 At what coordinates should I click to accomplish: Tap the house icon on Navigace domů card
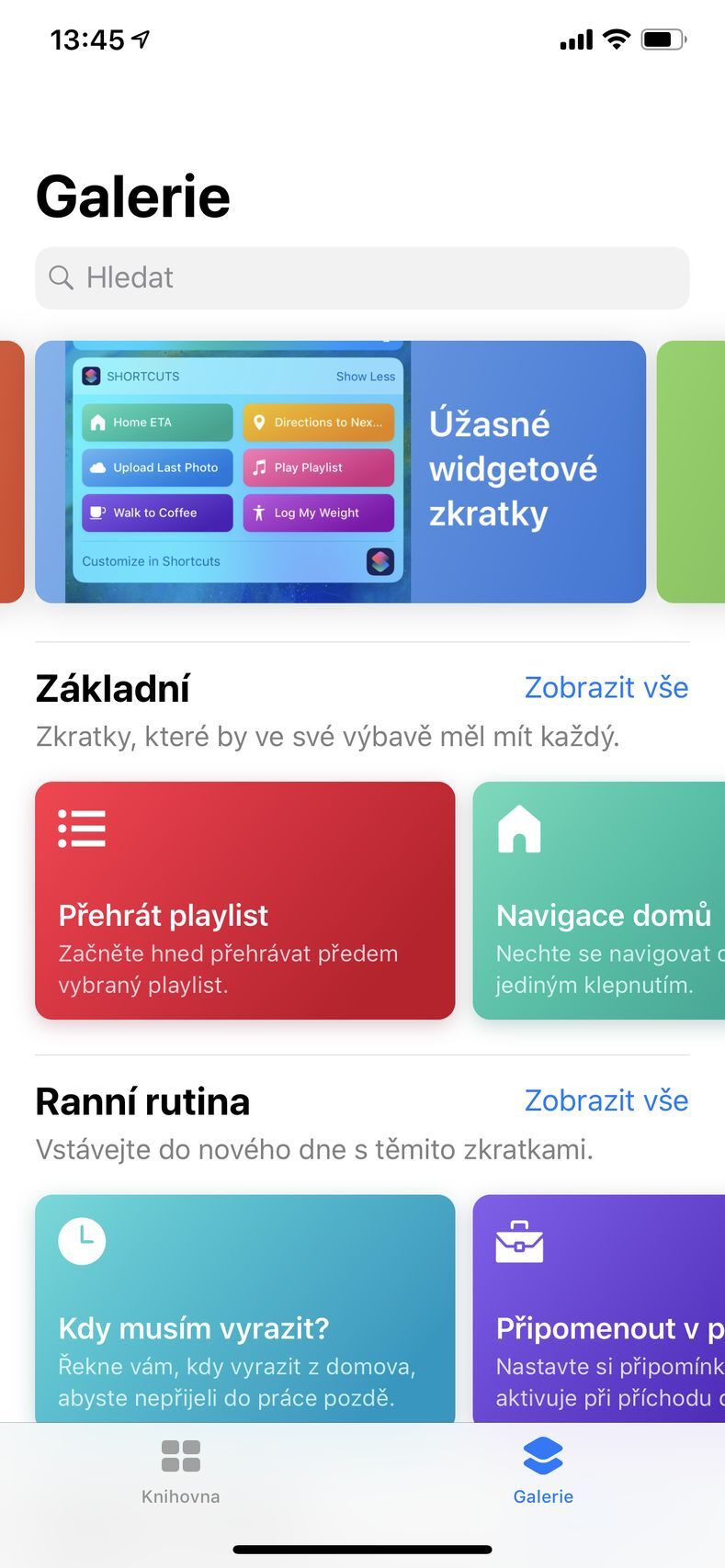click(520, 828)
